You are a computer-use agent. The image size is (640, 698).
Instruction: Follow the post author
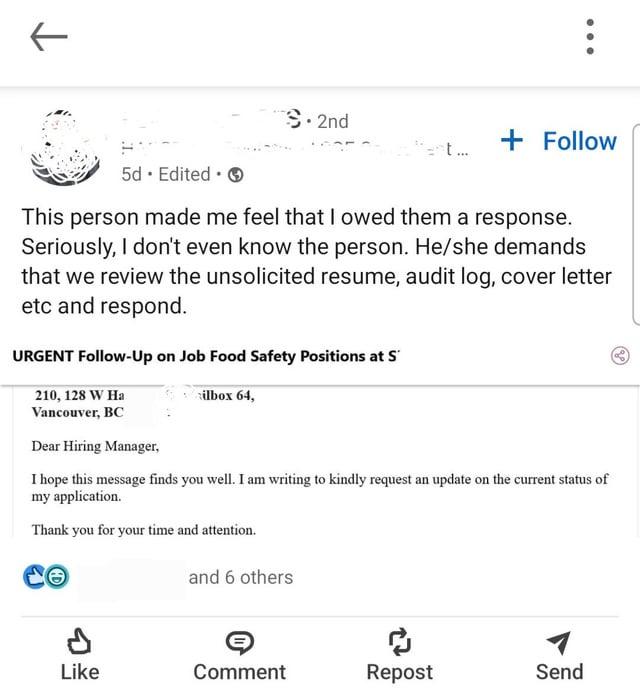[560, 141]
